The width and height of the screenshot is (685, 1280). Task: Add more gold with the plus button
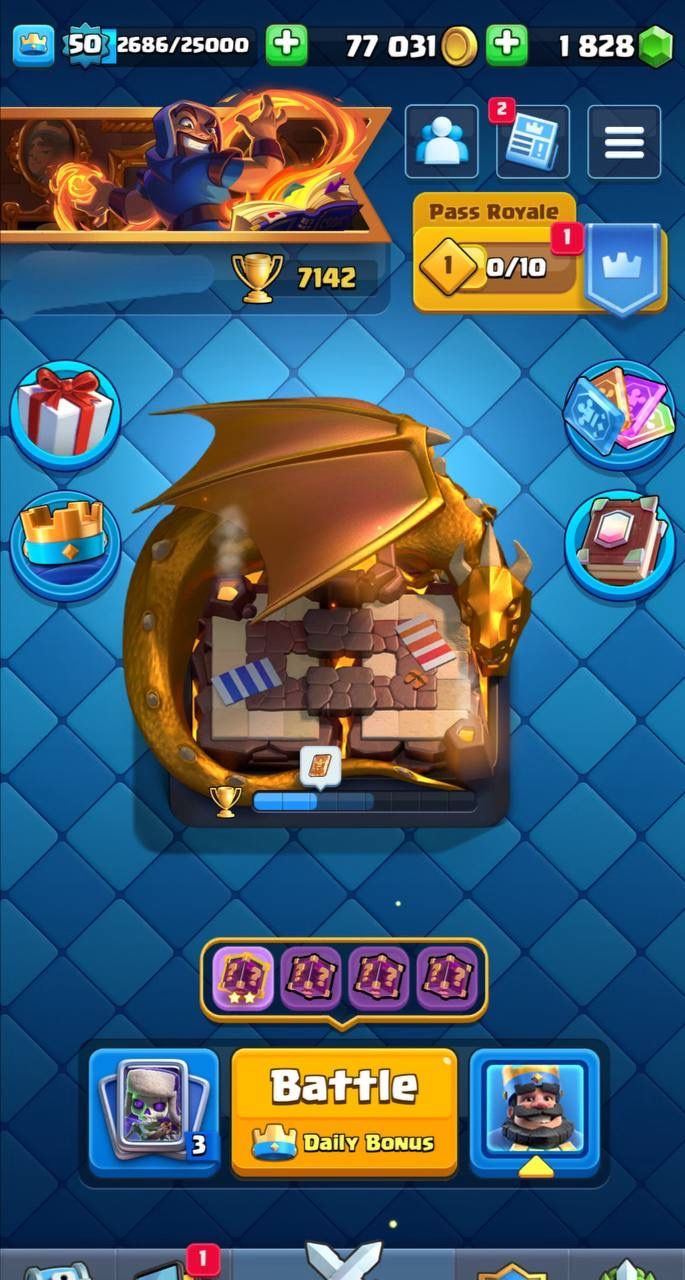point(286,45)
